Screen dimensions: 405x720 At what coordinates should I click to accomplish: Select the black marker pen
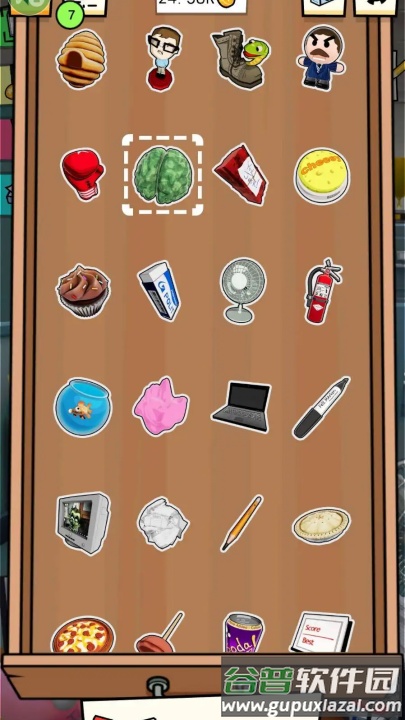coord(321,408)
